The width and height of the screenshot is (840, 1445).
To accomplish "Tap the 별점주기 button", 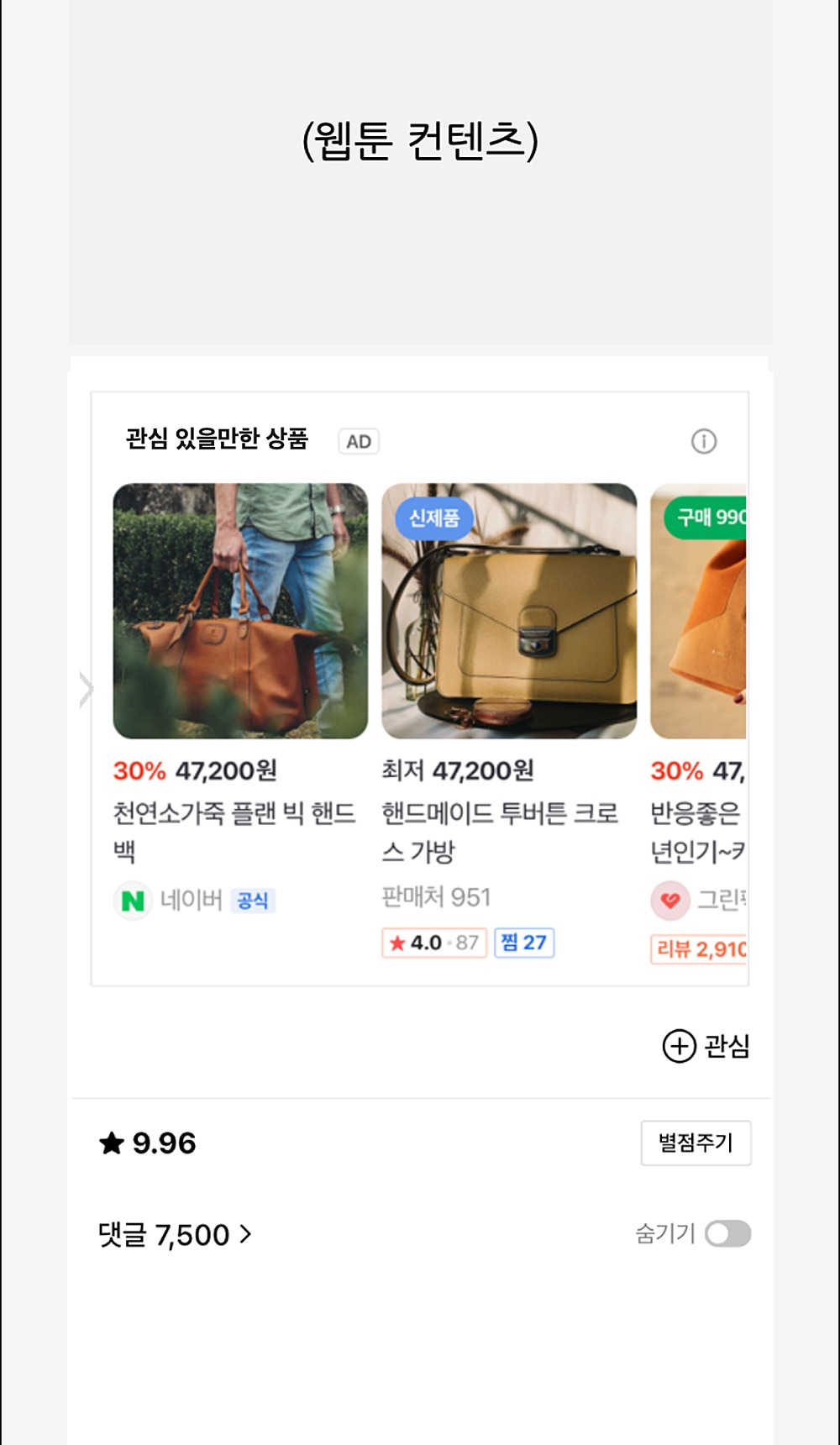I will tap(696, 1143).
